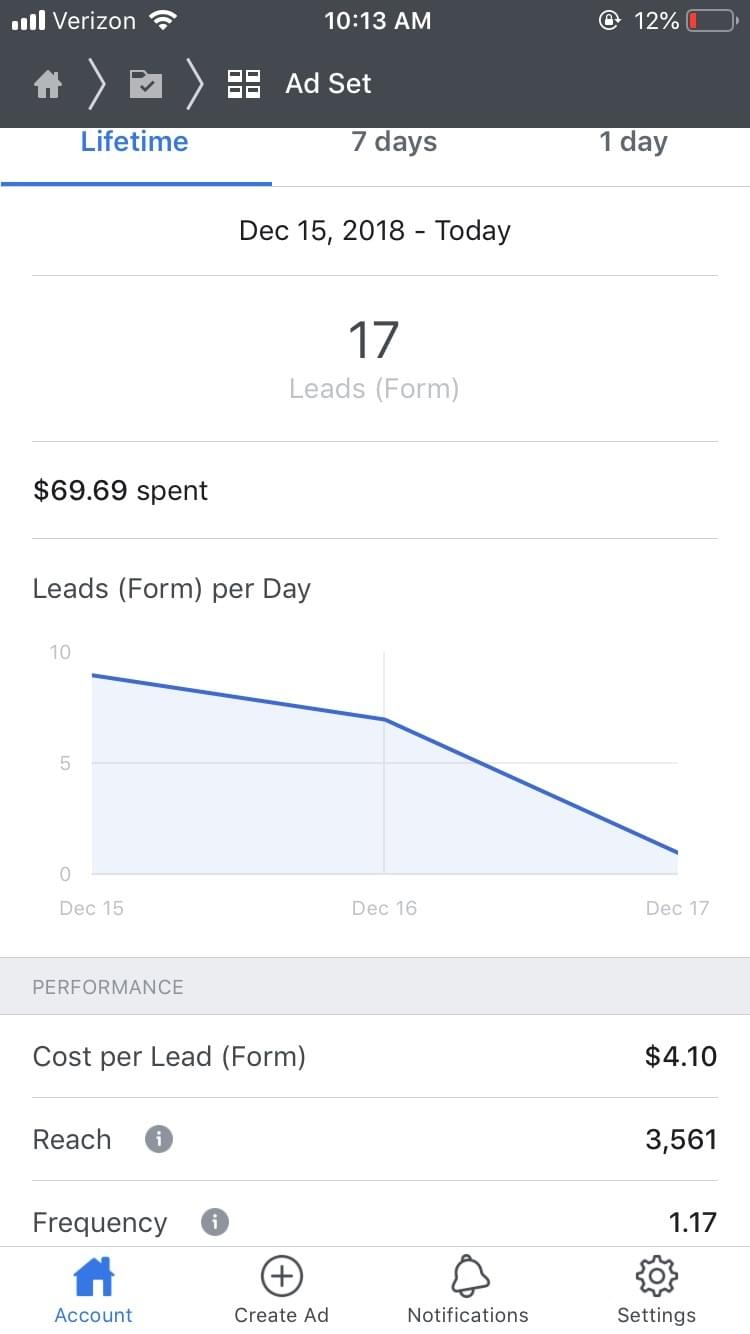This screenshot has height=1334, width=750.
Task: Open the Settings tab
Action: pyautogui.click(x=656, y=1291)
